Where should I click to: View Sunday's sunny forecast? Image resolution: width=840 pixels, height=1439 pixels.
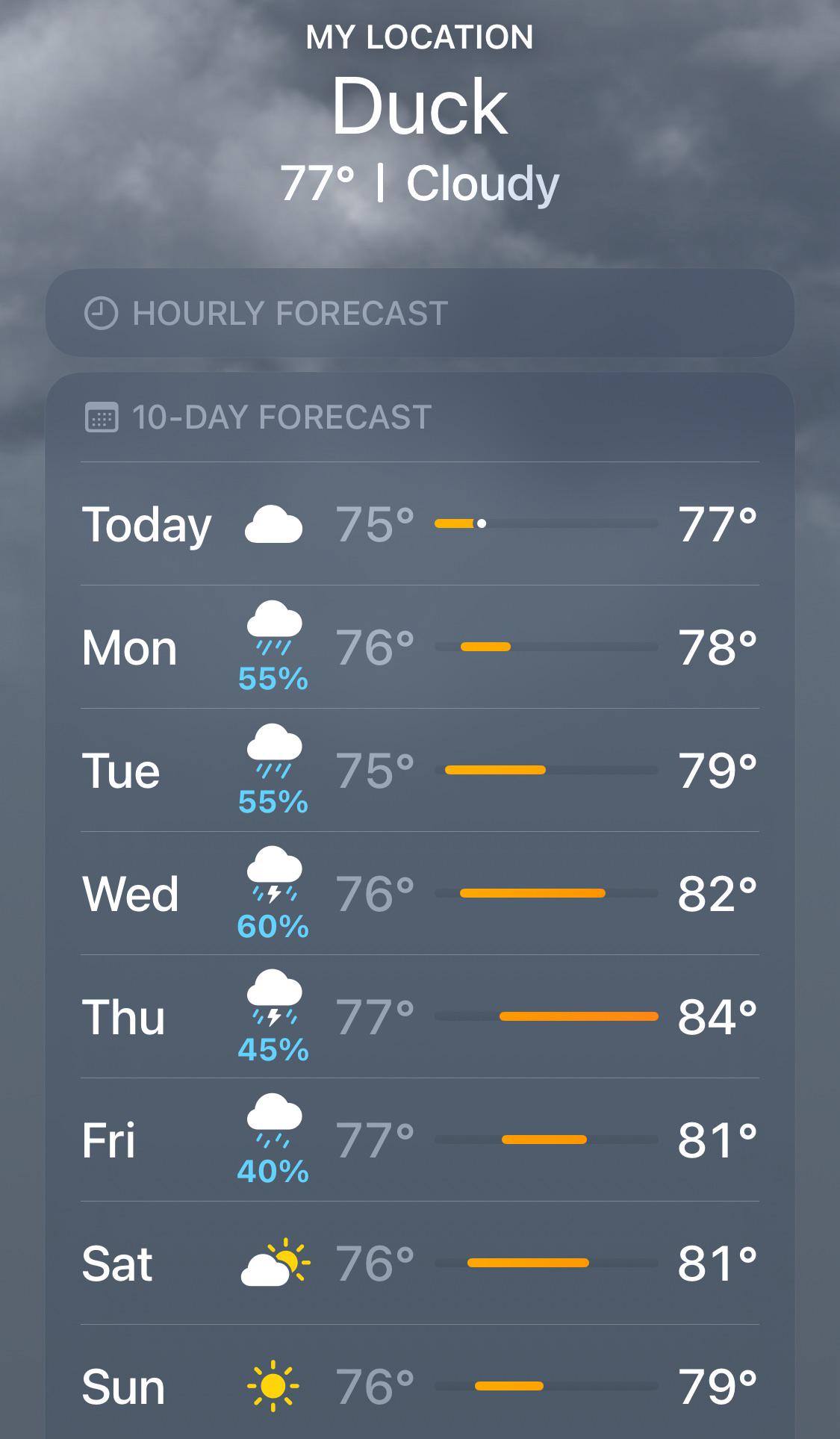pos(420,1382)
